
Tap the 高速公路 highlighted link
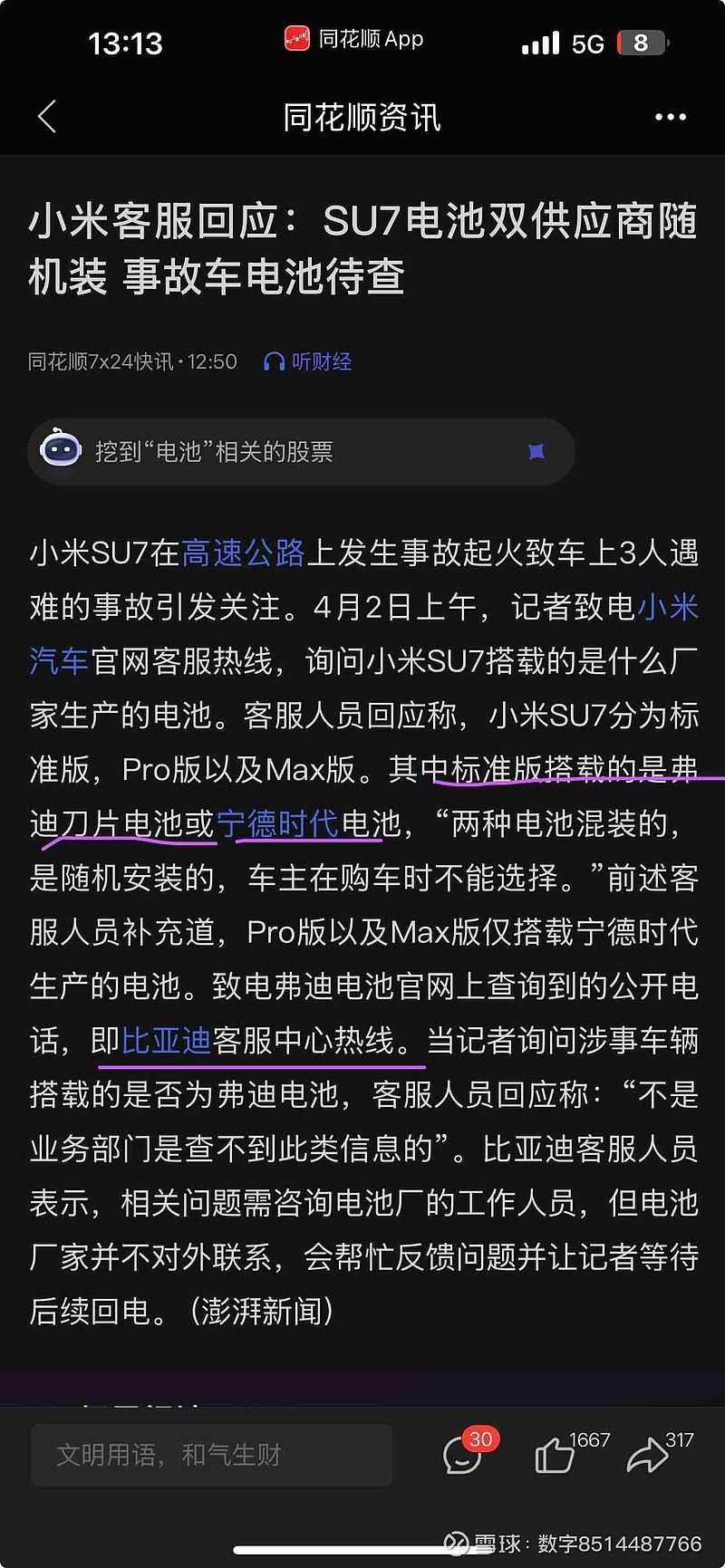click(x=243, y=553)
